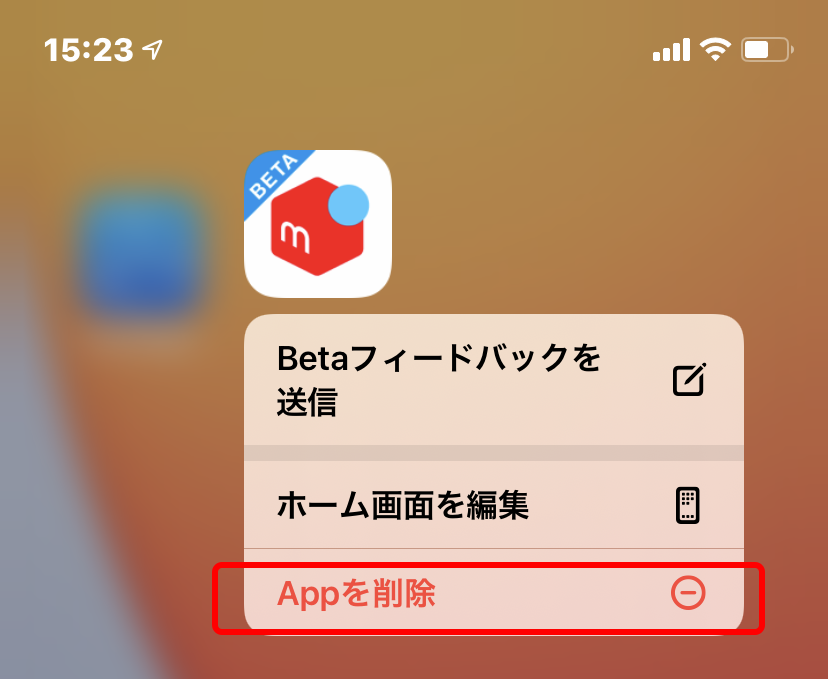Select Betaフィードバックを送信 menu option
The image size is (828, 679).
point(493,380)
